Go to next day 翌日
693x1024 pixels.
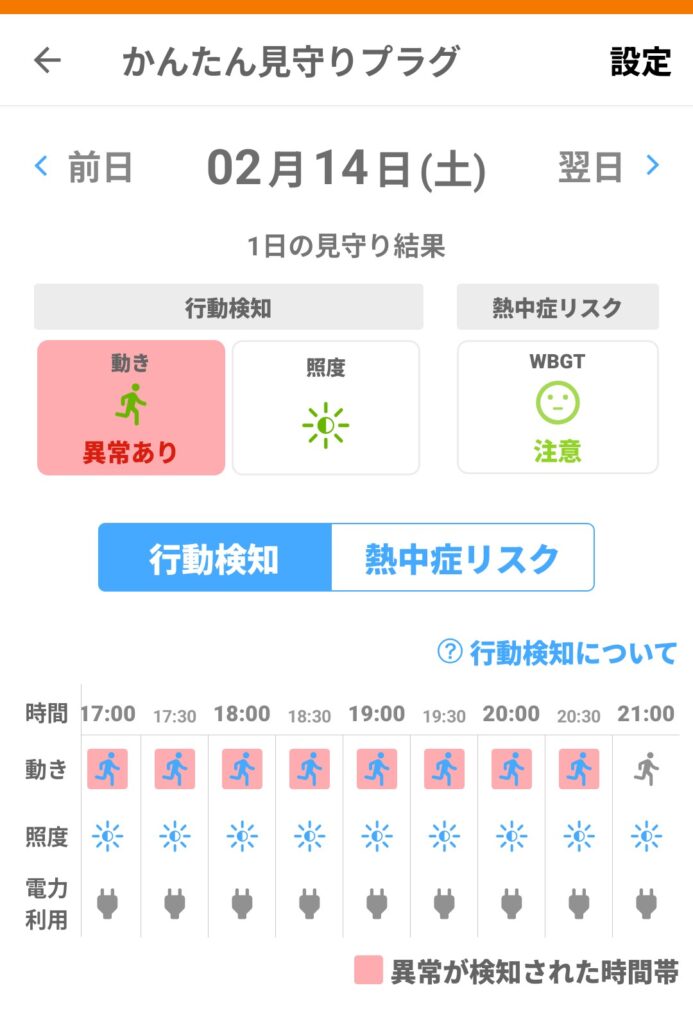(608, 167)
